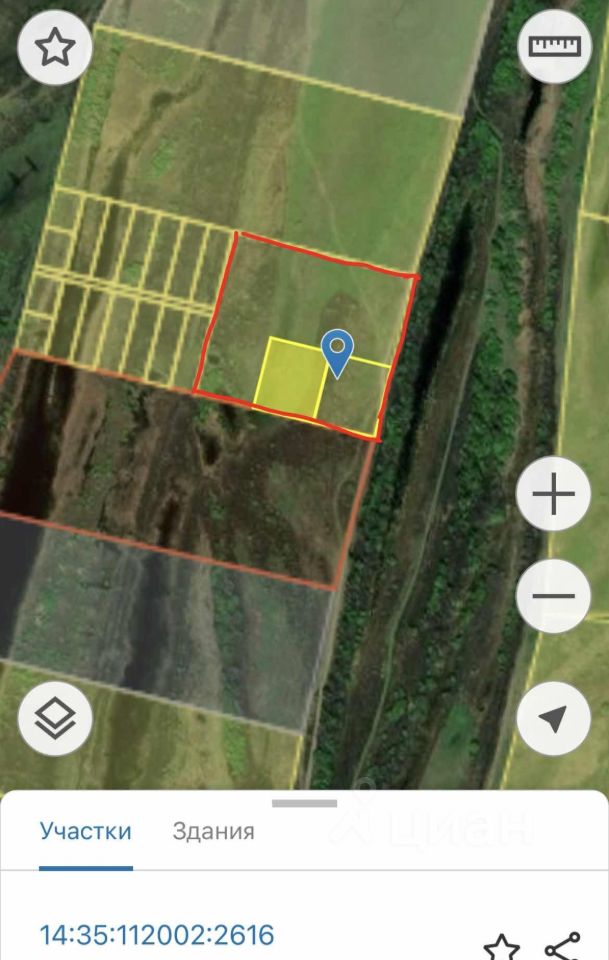Zoom in on the map
The width and height of the screenshot is (609, 960).
553,495
